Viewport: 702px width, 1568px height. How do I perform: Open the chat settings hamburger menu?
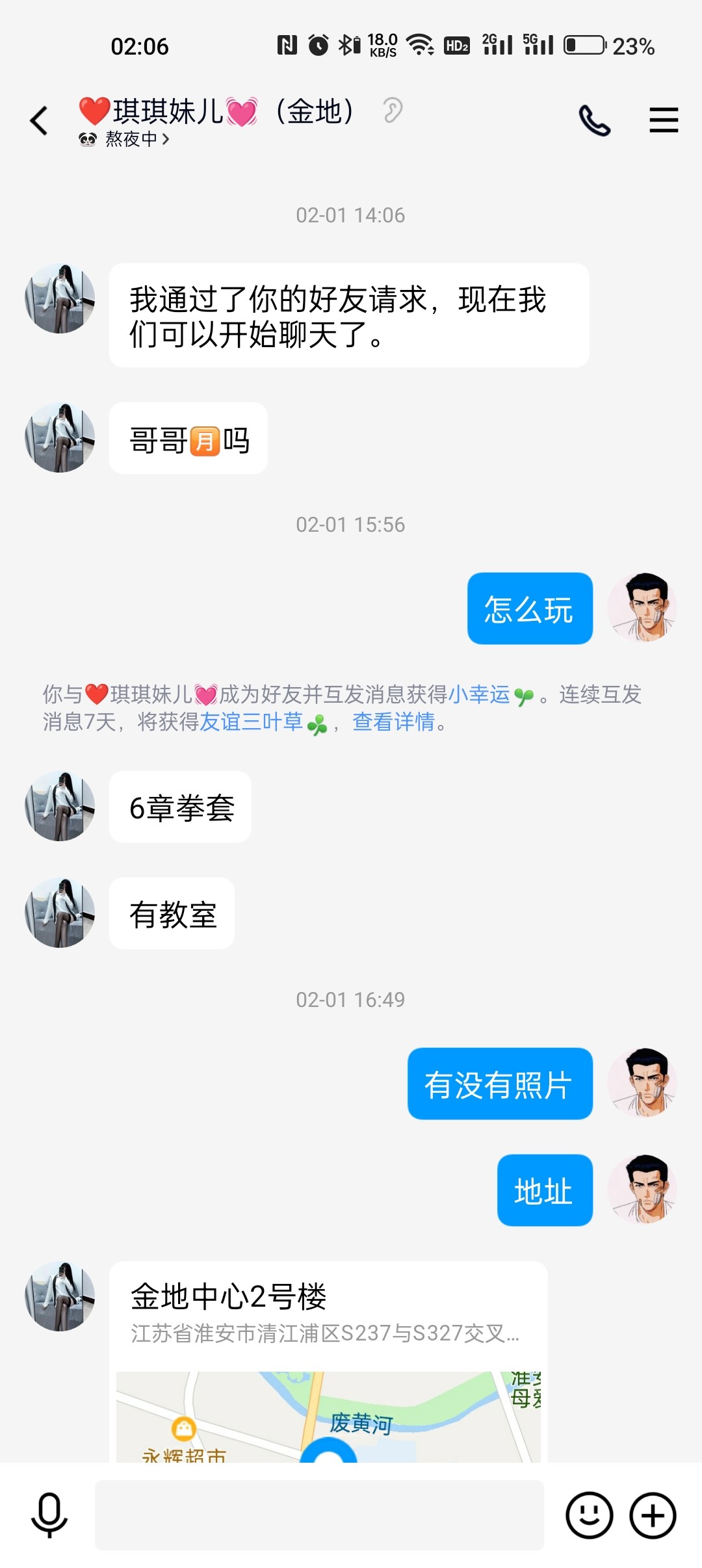[664, 120]
